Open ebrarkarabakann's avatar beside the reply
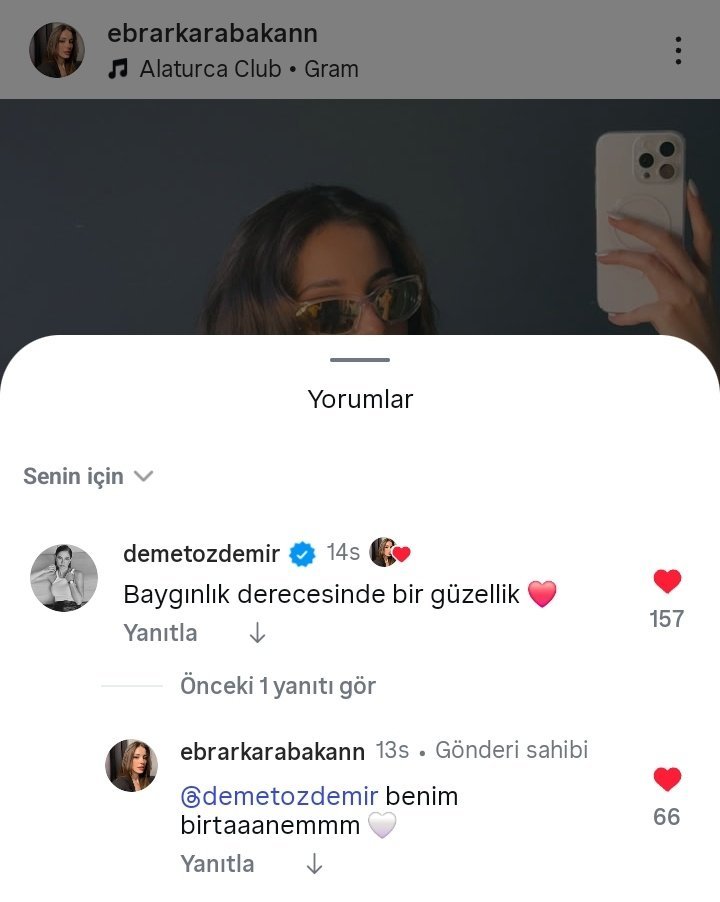The image size is (720, 902). click(x=132, y=766)
